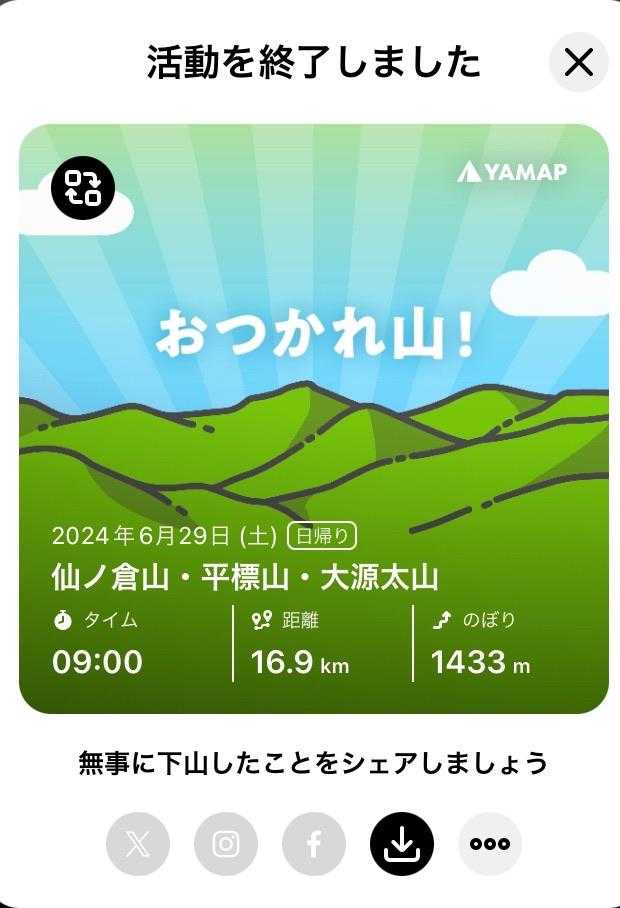Close the activity finished dialog
Image resolution: width=620 pixels, height=908 pixels.
(x=579, y=63)
